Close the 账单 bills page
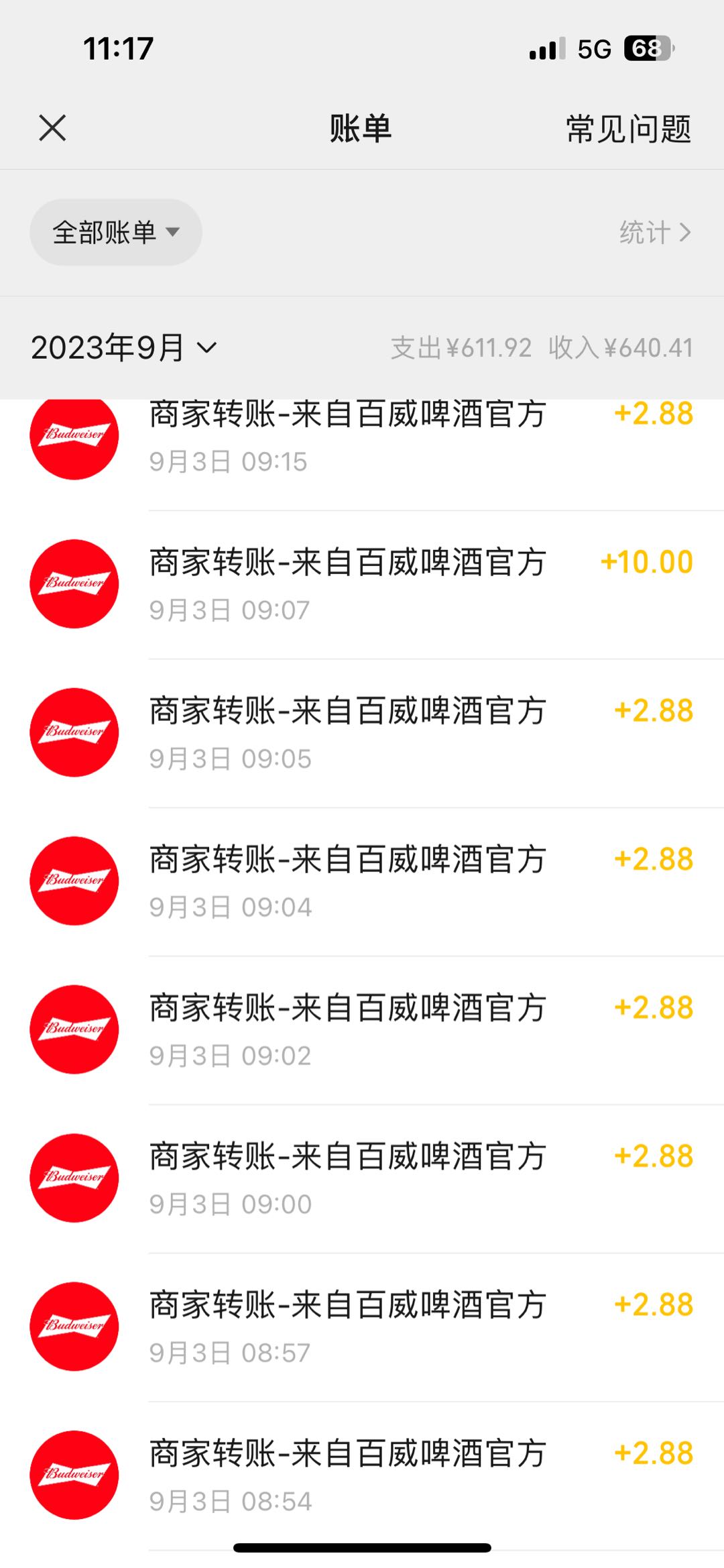This screenshot has width=724, height=1568. tap(52, 127)
